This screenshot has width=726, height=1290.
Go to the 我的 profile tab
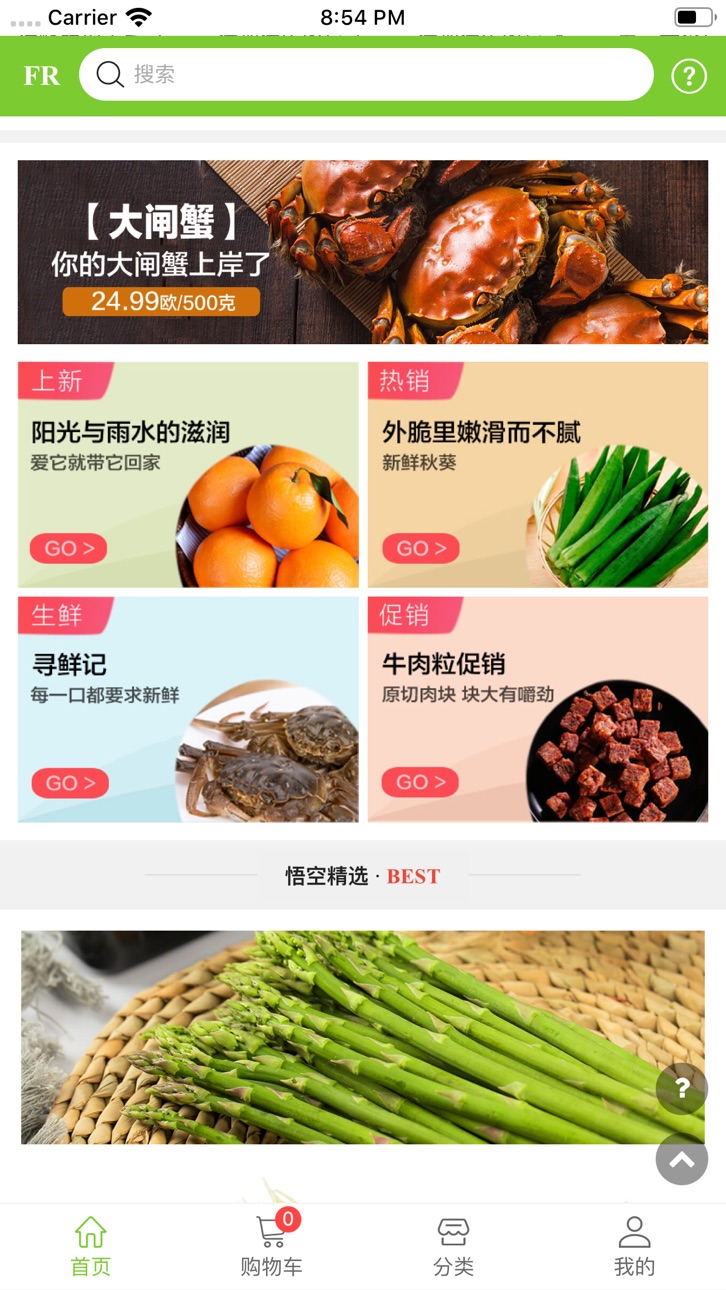(634, 1246)
